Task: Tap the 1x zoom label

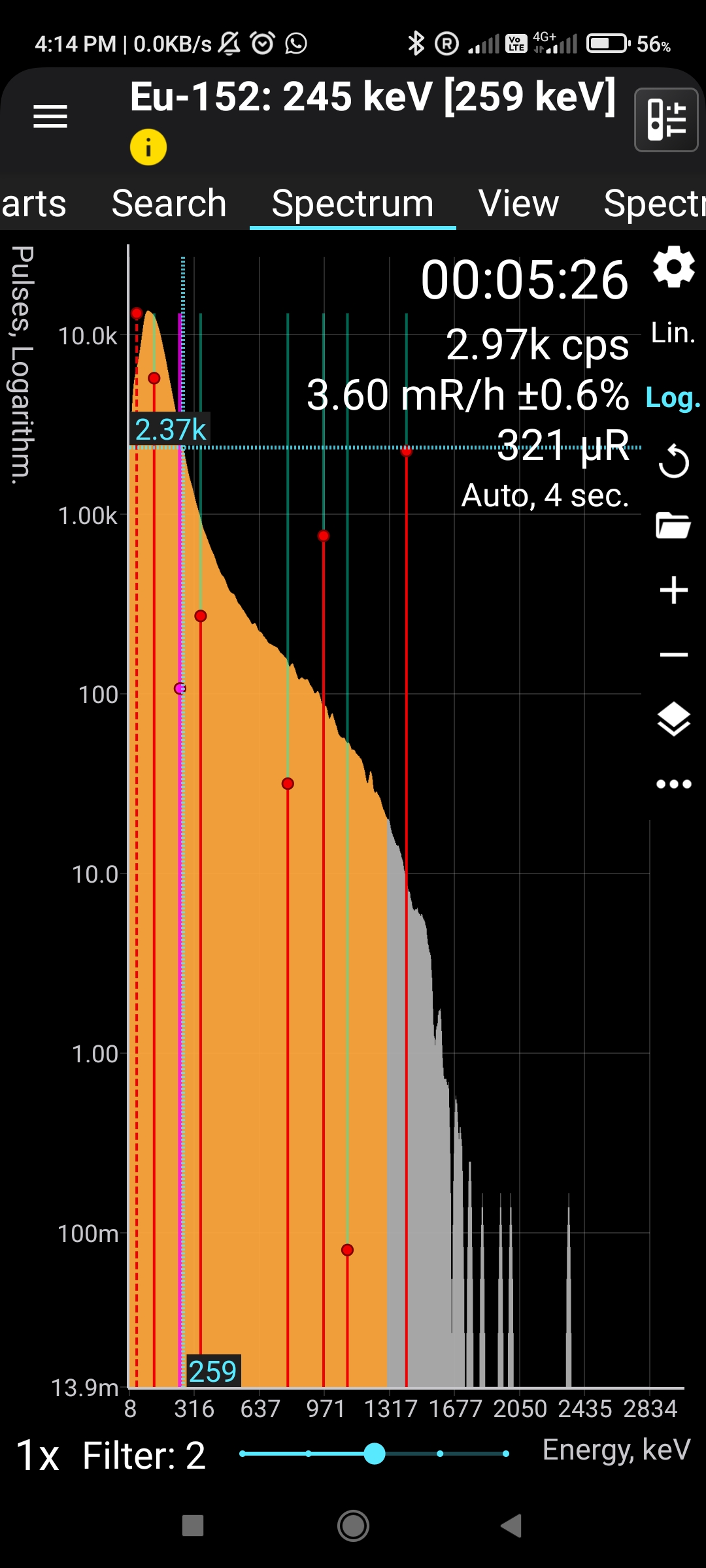Action: [37, 1456]
